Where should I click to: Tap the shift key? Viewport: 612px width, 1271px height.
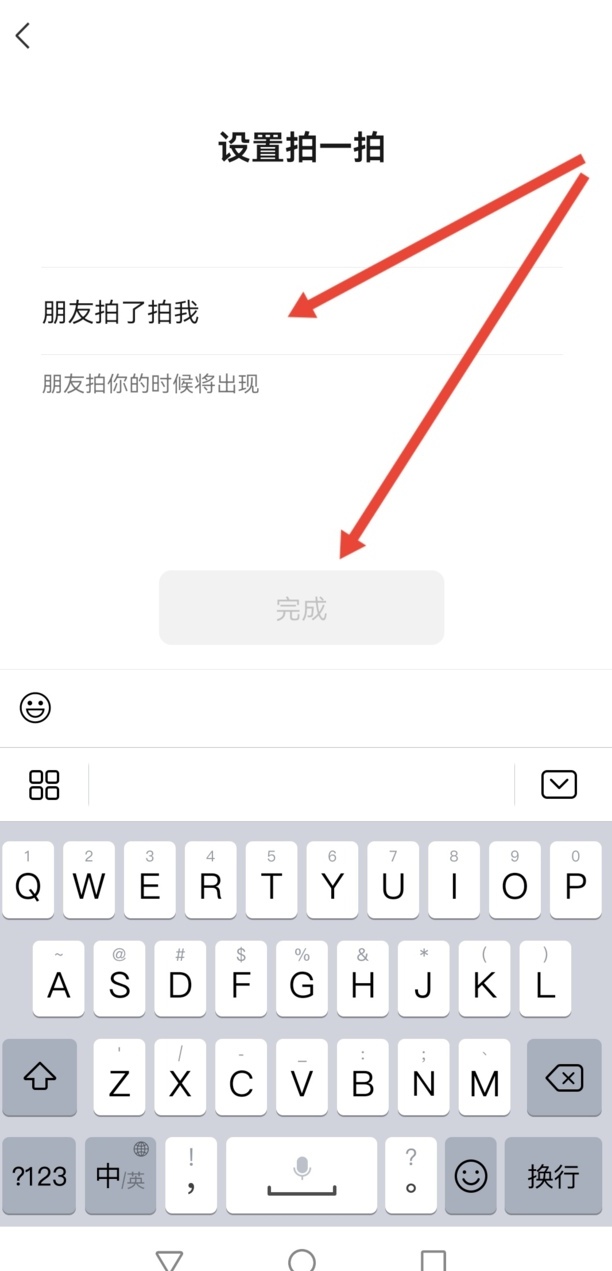coord(40,1078)
